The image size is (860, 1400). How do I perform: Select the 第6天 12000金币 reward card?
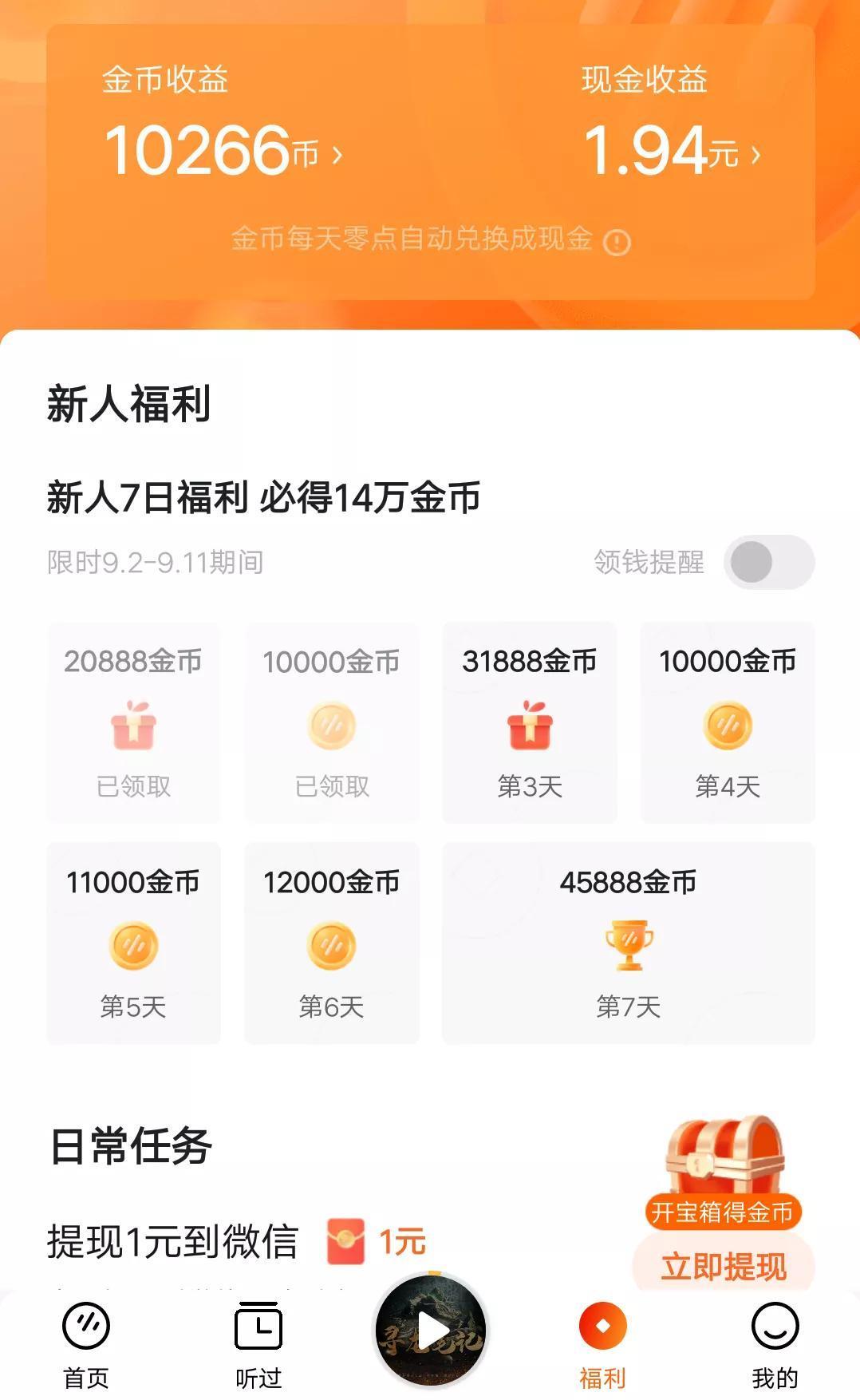(x=331, y=943)
